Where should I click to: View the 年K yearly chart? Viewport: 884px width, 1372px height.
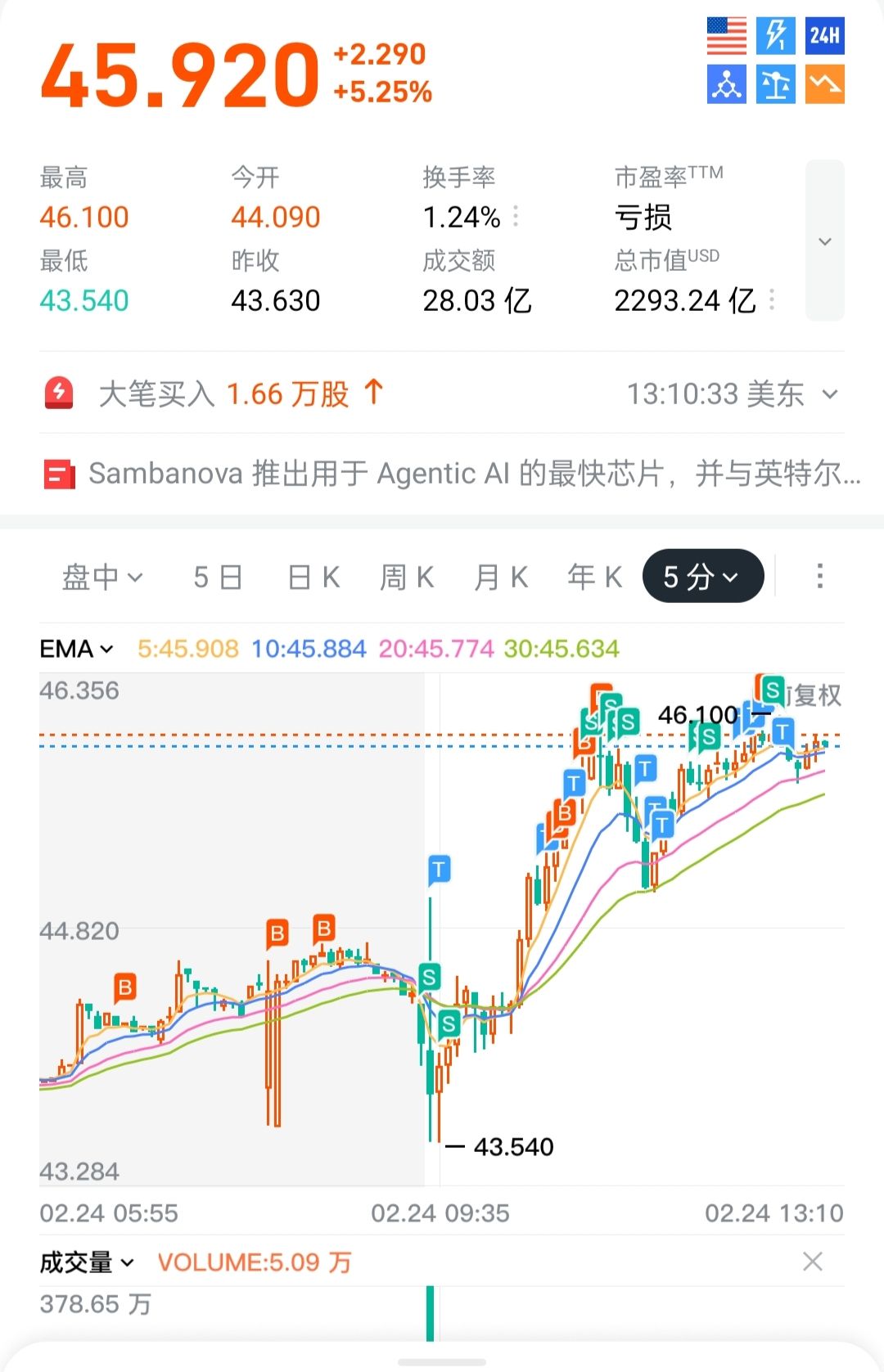tap(595, 578)
